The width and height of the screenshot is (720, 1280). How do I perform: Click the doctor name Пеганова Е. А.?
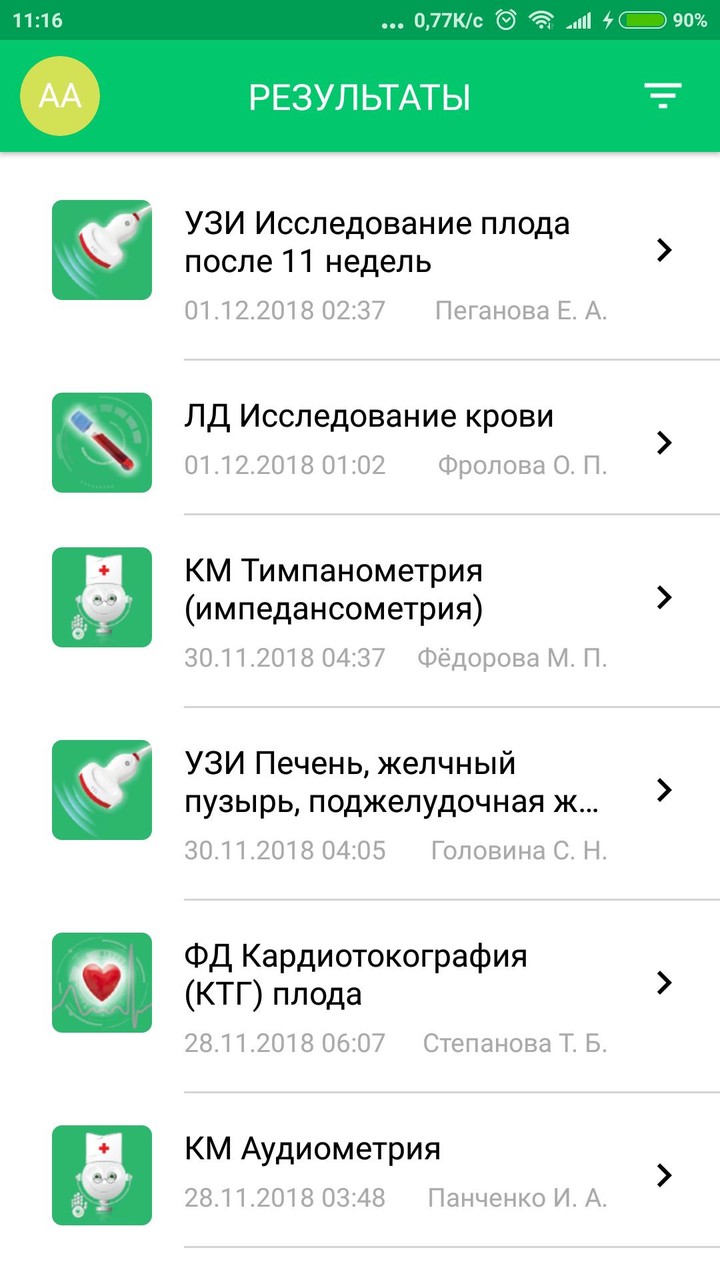[x=519, y=311]
